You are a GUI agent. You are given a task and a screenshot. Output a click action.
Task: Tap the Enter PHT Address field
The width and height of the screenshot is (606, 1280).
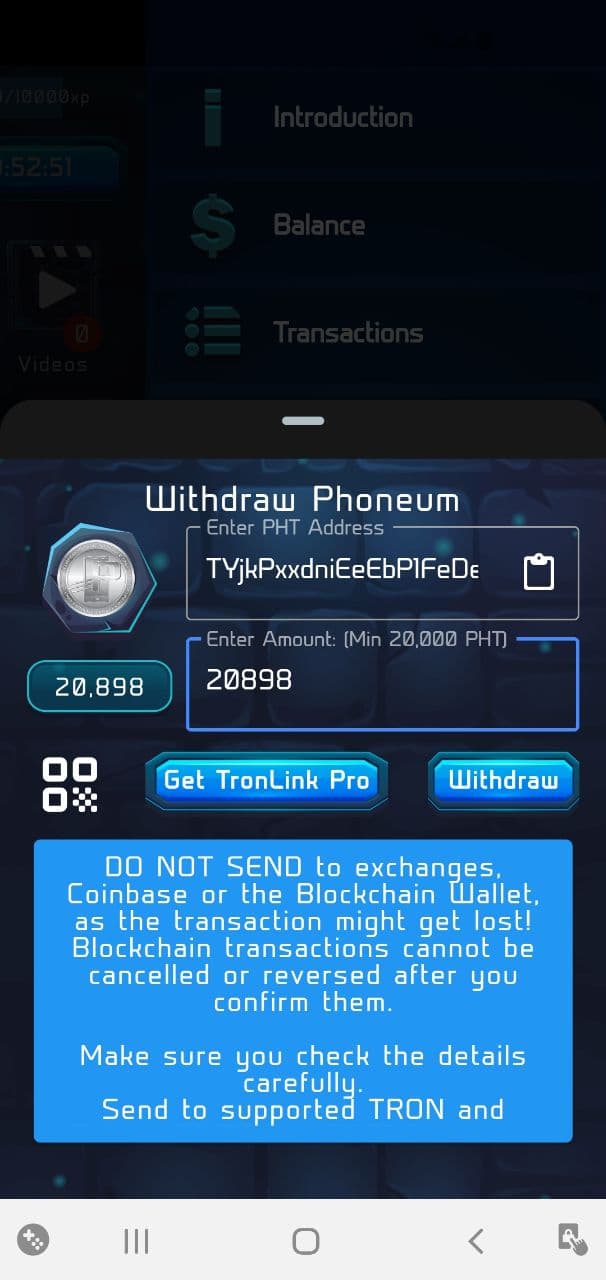(x=342, y=571)
